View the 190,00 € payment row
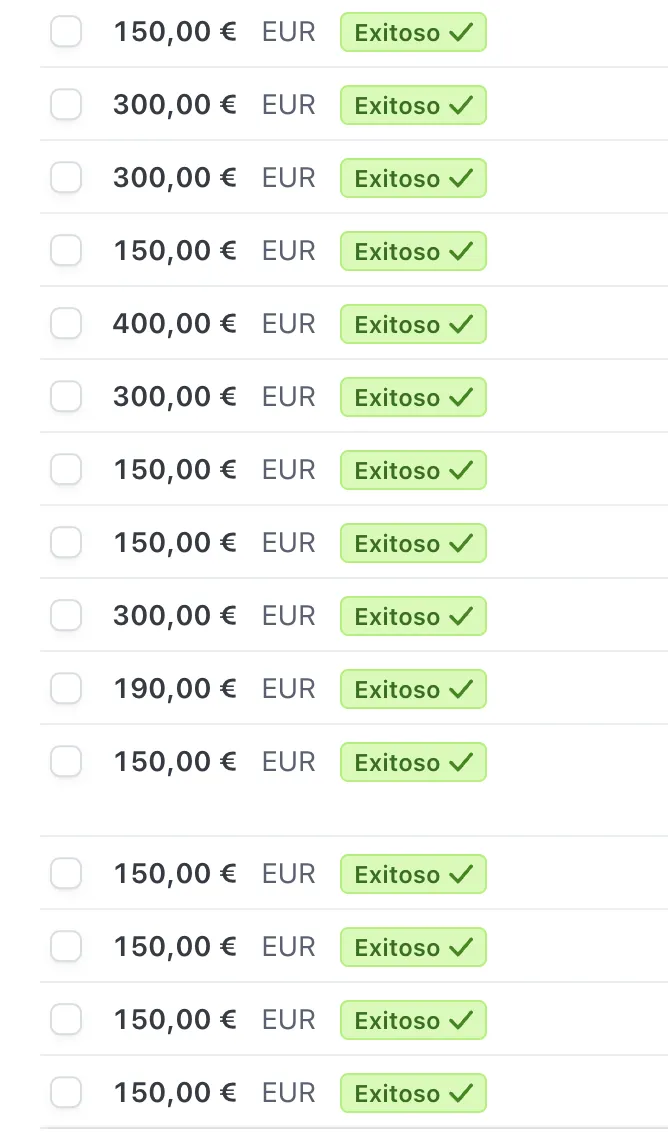The image size is (668, 1132). (175, 689)
